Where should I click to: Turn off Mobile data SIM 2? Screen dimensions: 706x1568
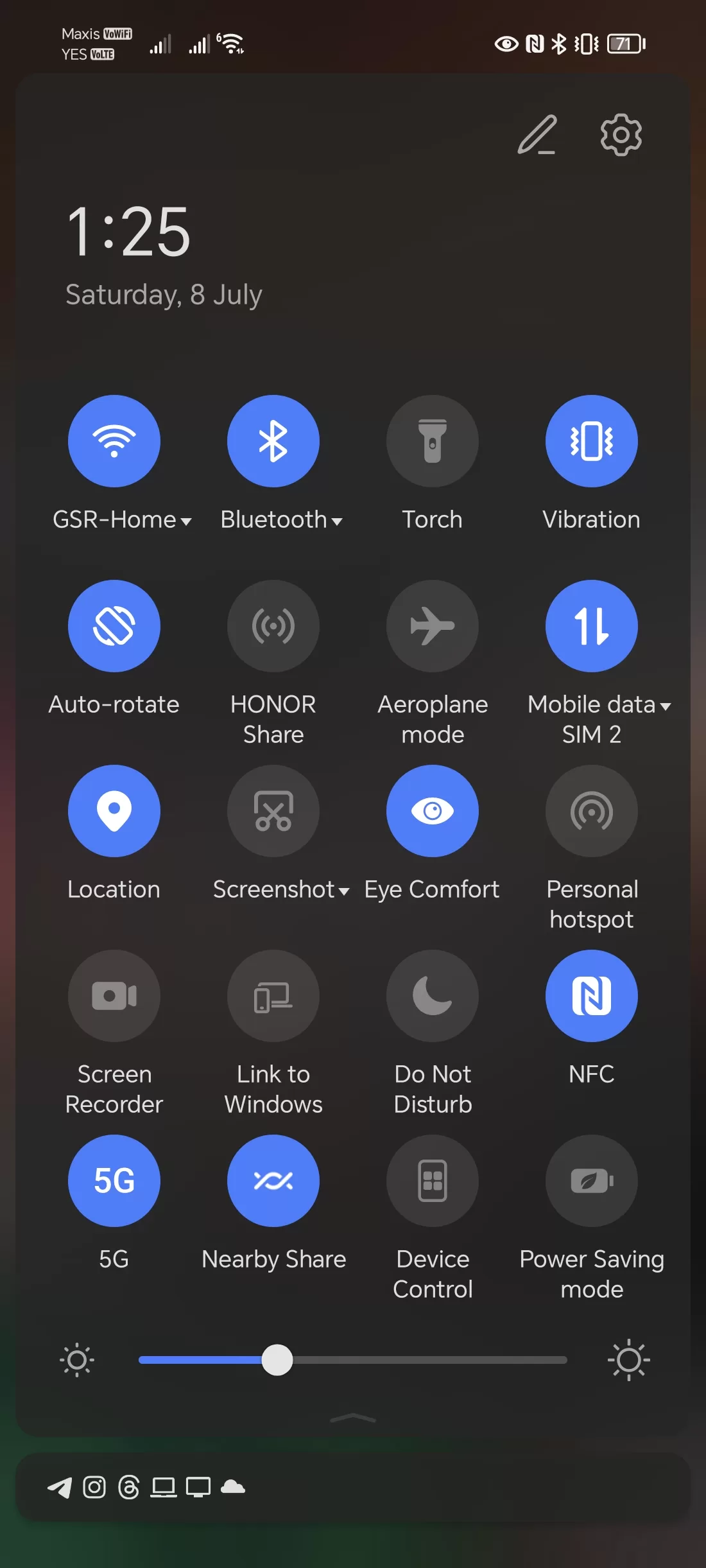coord(592,626)
